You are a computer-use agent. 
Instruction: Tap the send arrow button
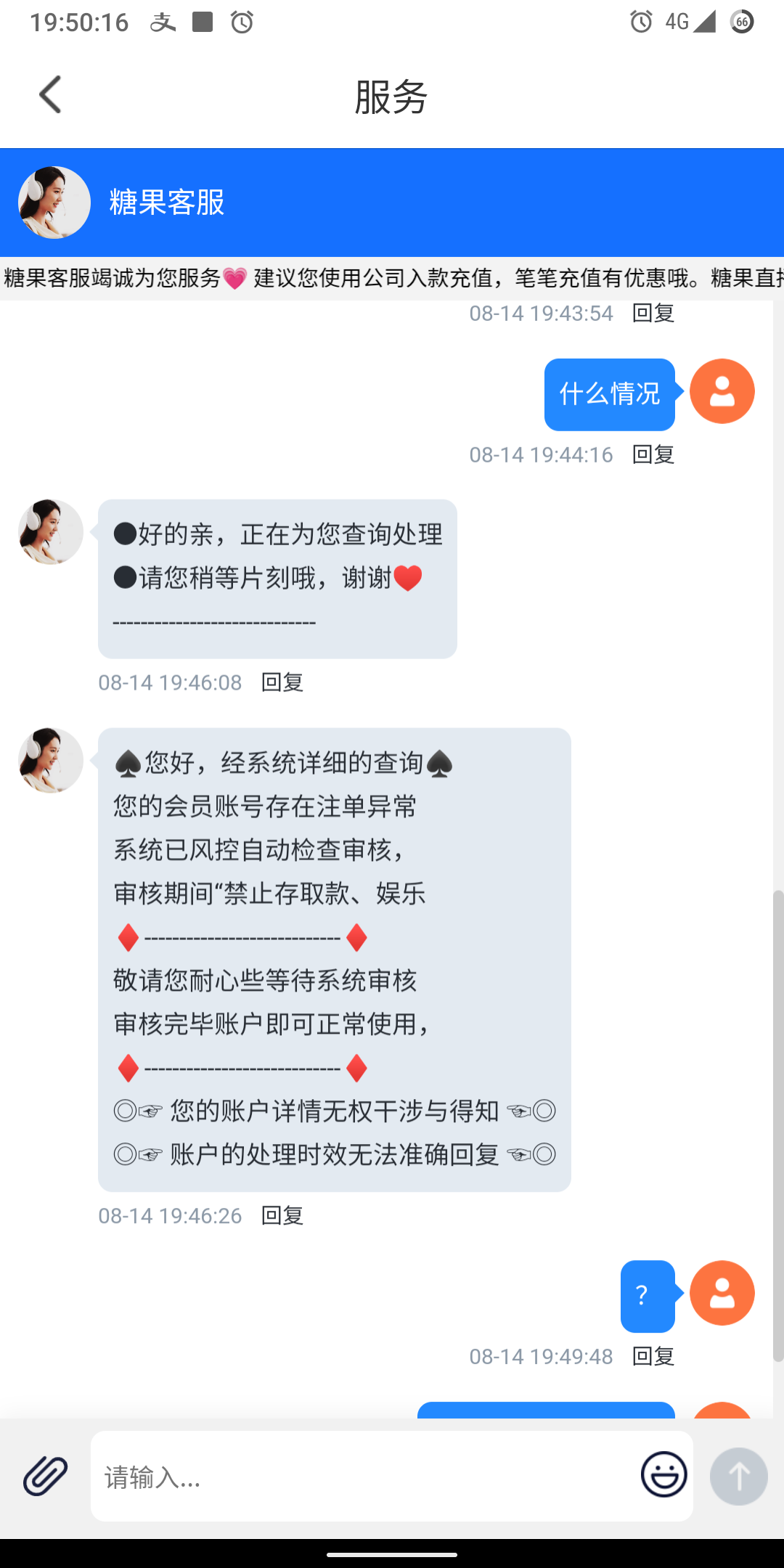click(x=738, y=1477)
